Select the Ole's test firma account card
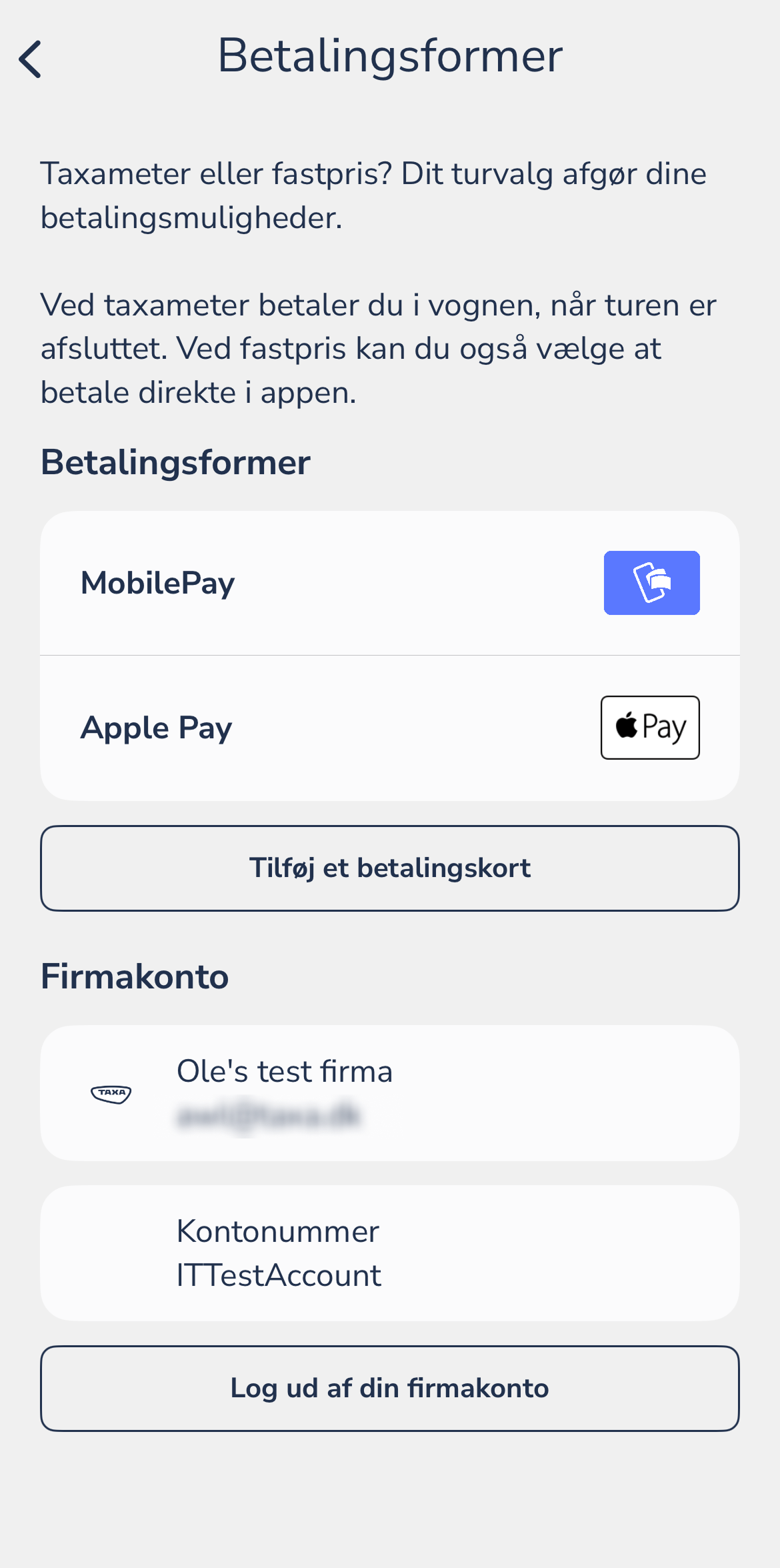 point(390,1092)
